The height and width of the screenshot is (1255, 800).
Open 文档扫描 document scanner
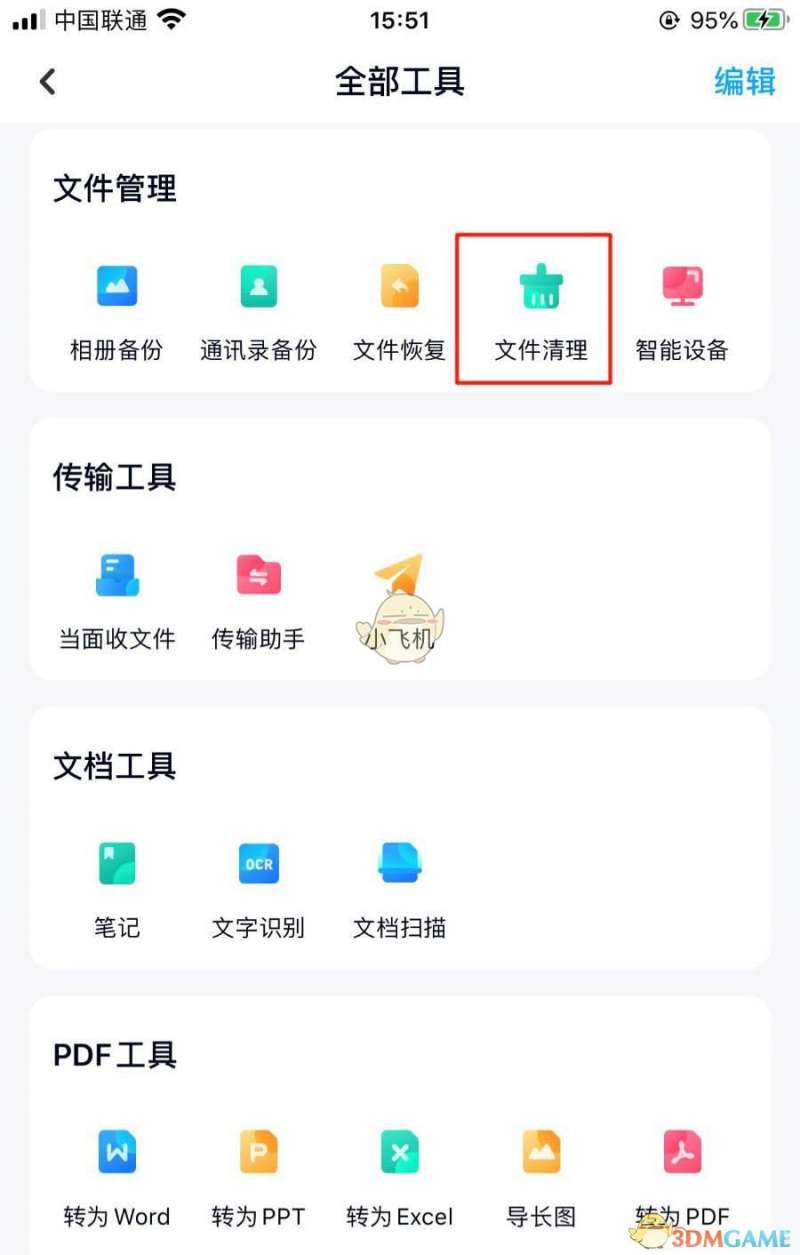[x=399, y=886]
